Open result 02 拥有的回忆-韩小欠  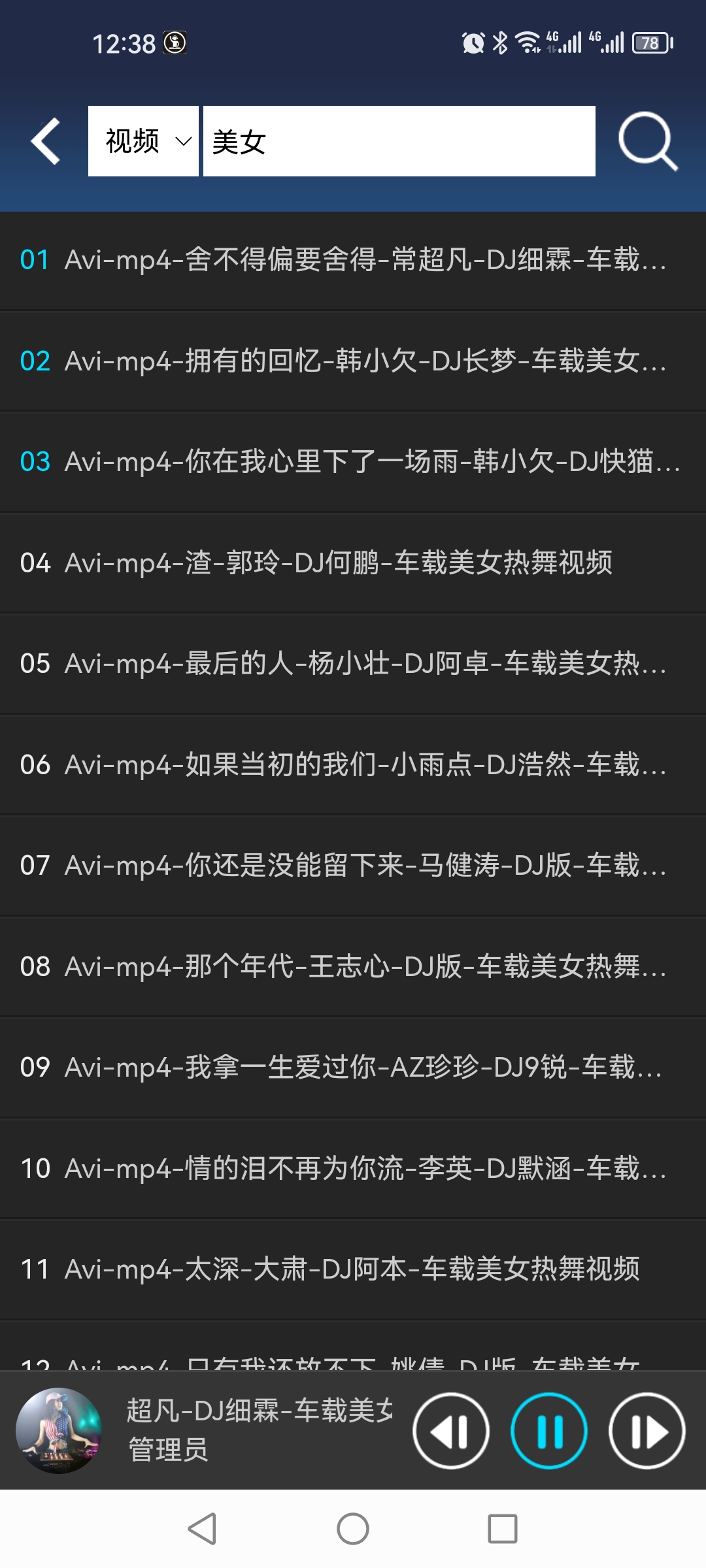coord(353,361)
